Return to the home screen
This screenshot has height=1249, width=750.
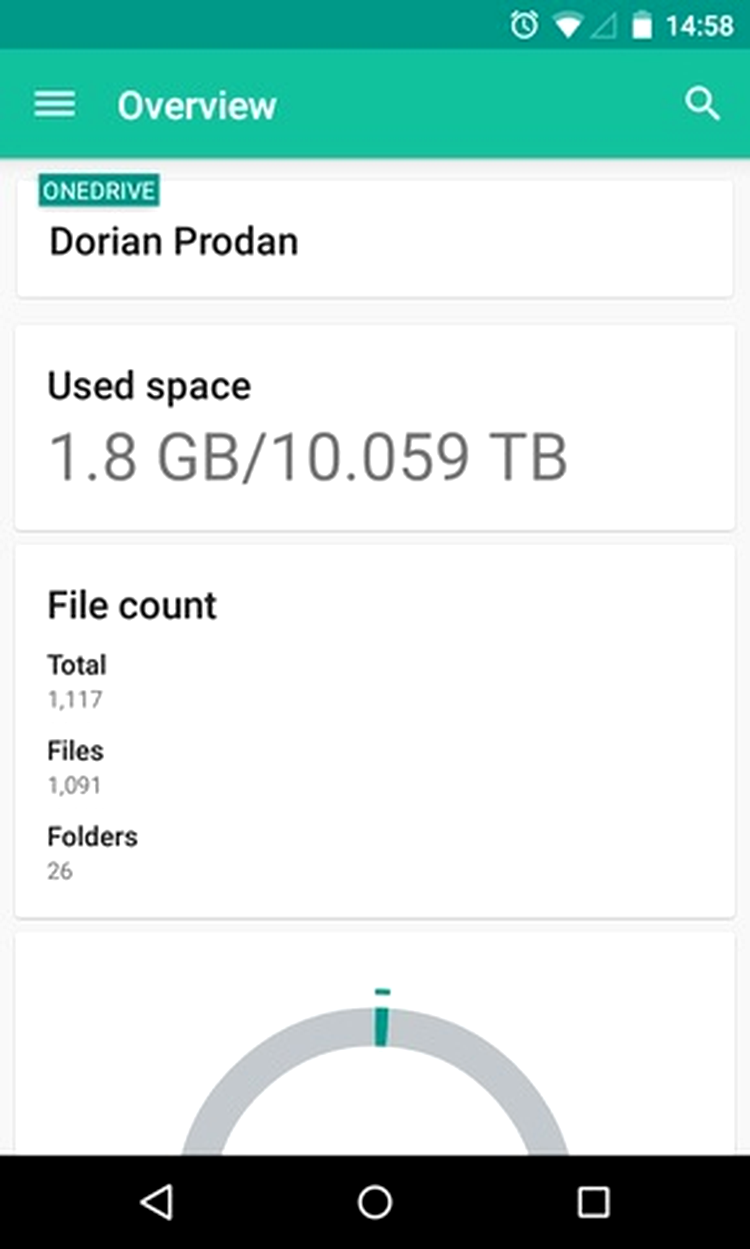pyautogui.click(x=375, y=1202)
